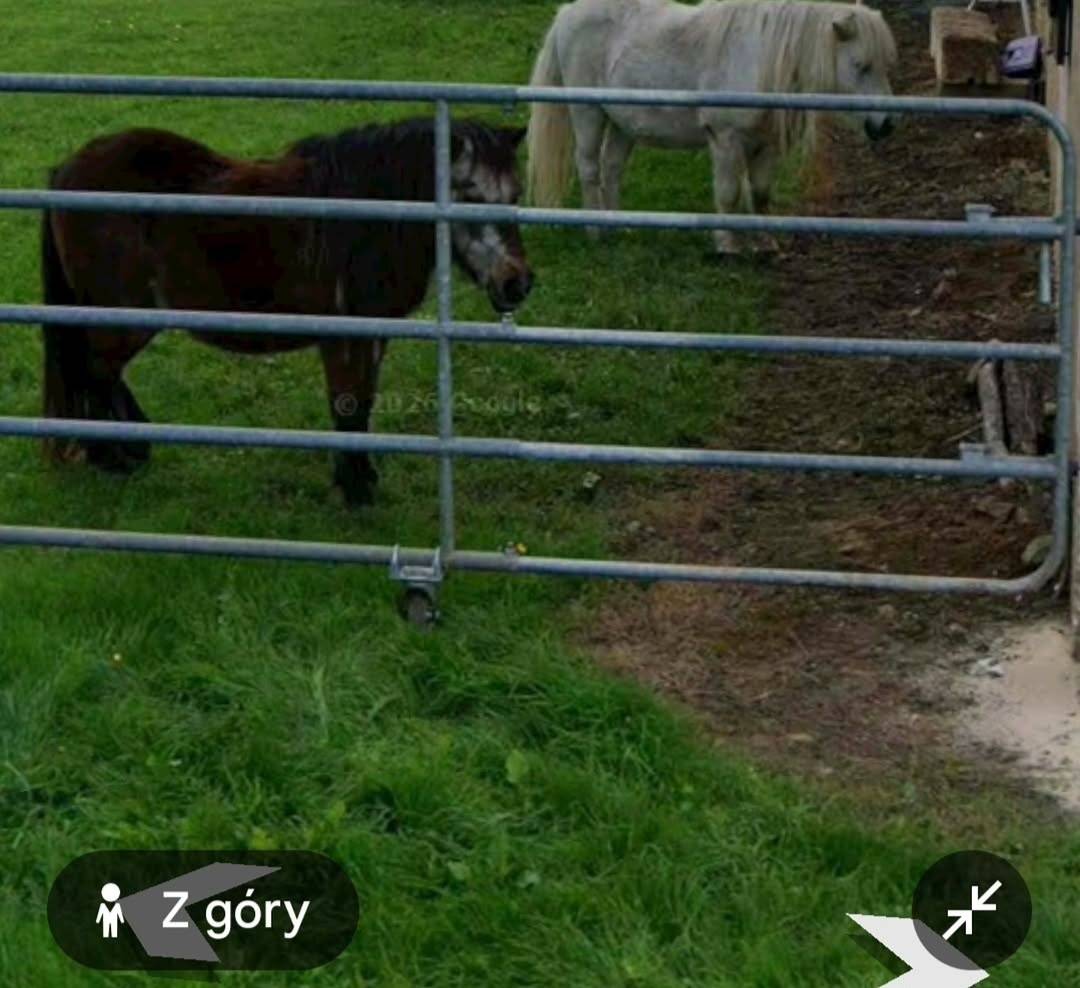Switch to the "Z góry" overhead view
Screen dimensions: 1080x988
pyautogui.click(x=202, y=910)
